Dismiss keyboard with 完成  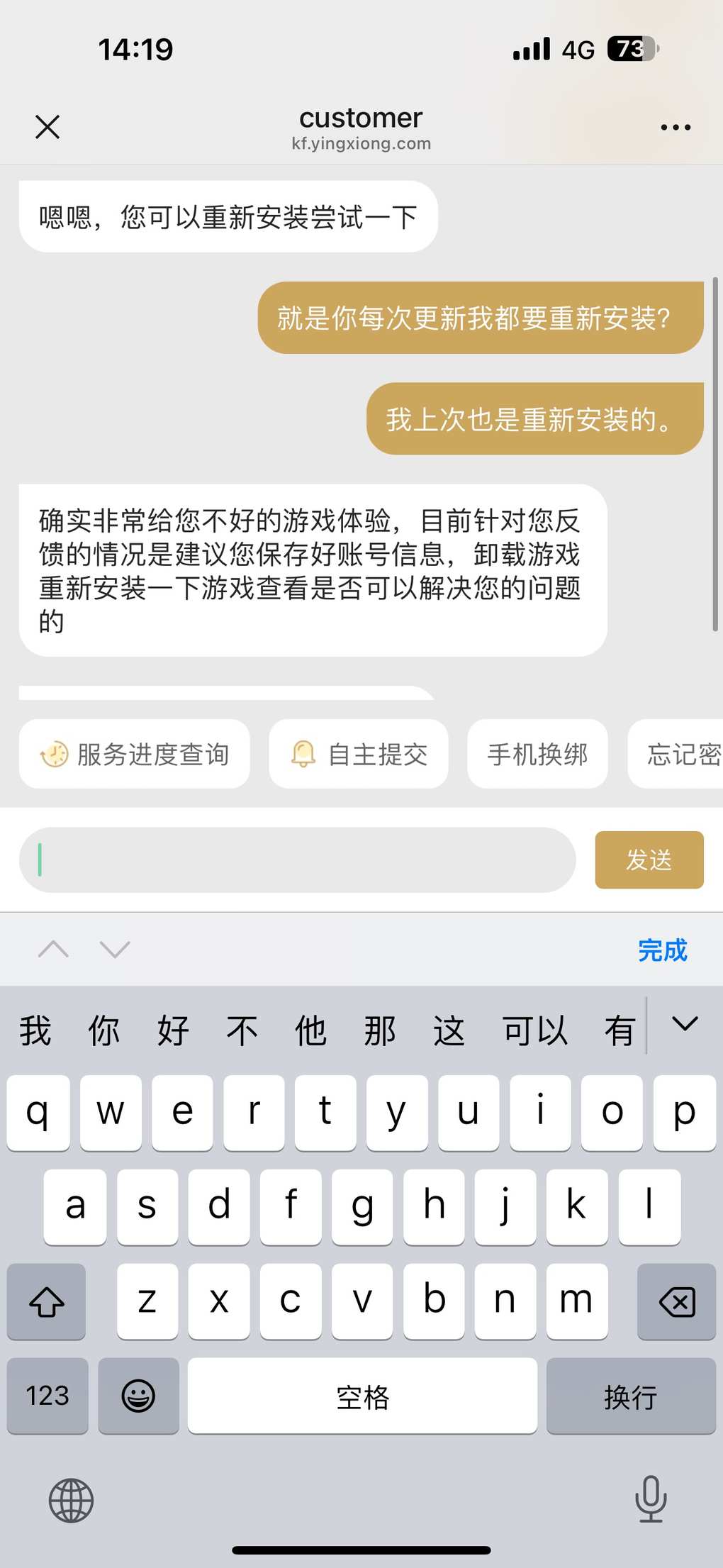click(662, 950)
